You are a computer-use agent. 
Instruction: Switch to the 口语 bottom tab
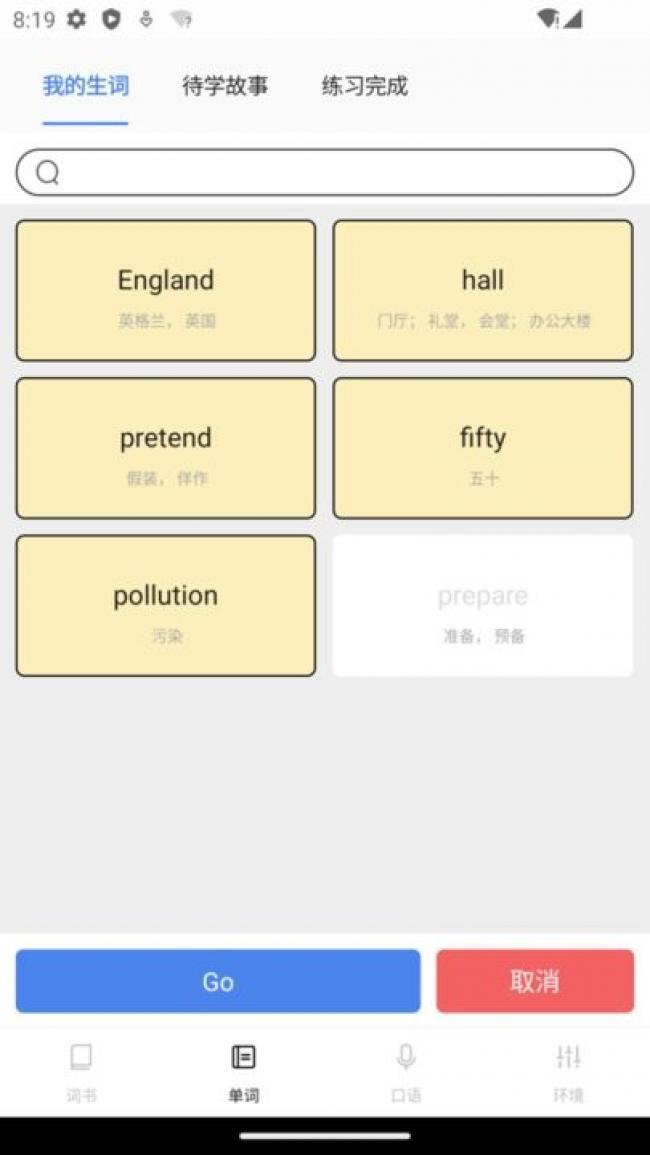coord(406,1072)
